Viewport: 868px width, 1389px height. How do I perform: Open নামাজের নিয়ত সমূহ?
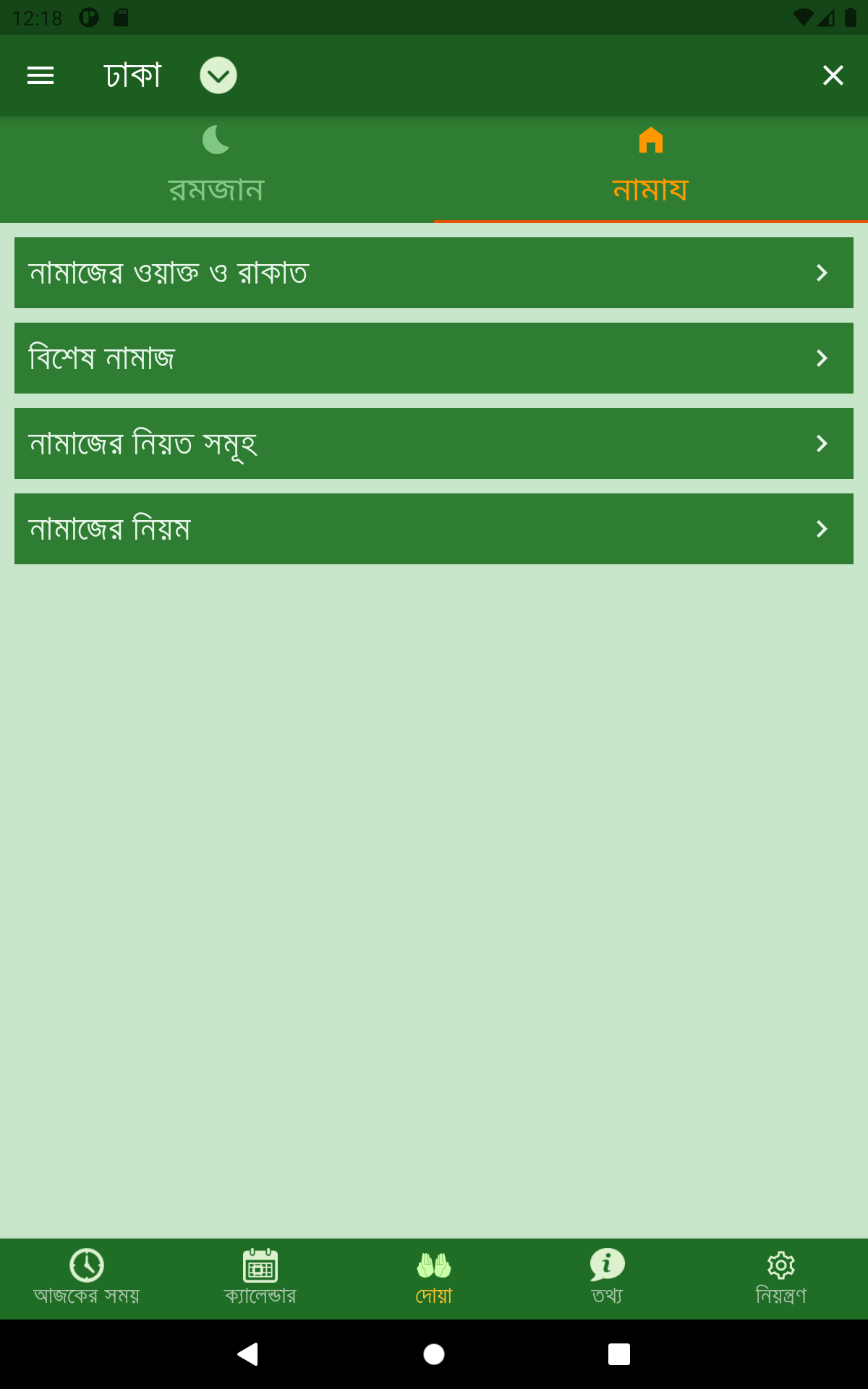[434, 443]
